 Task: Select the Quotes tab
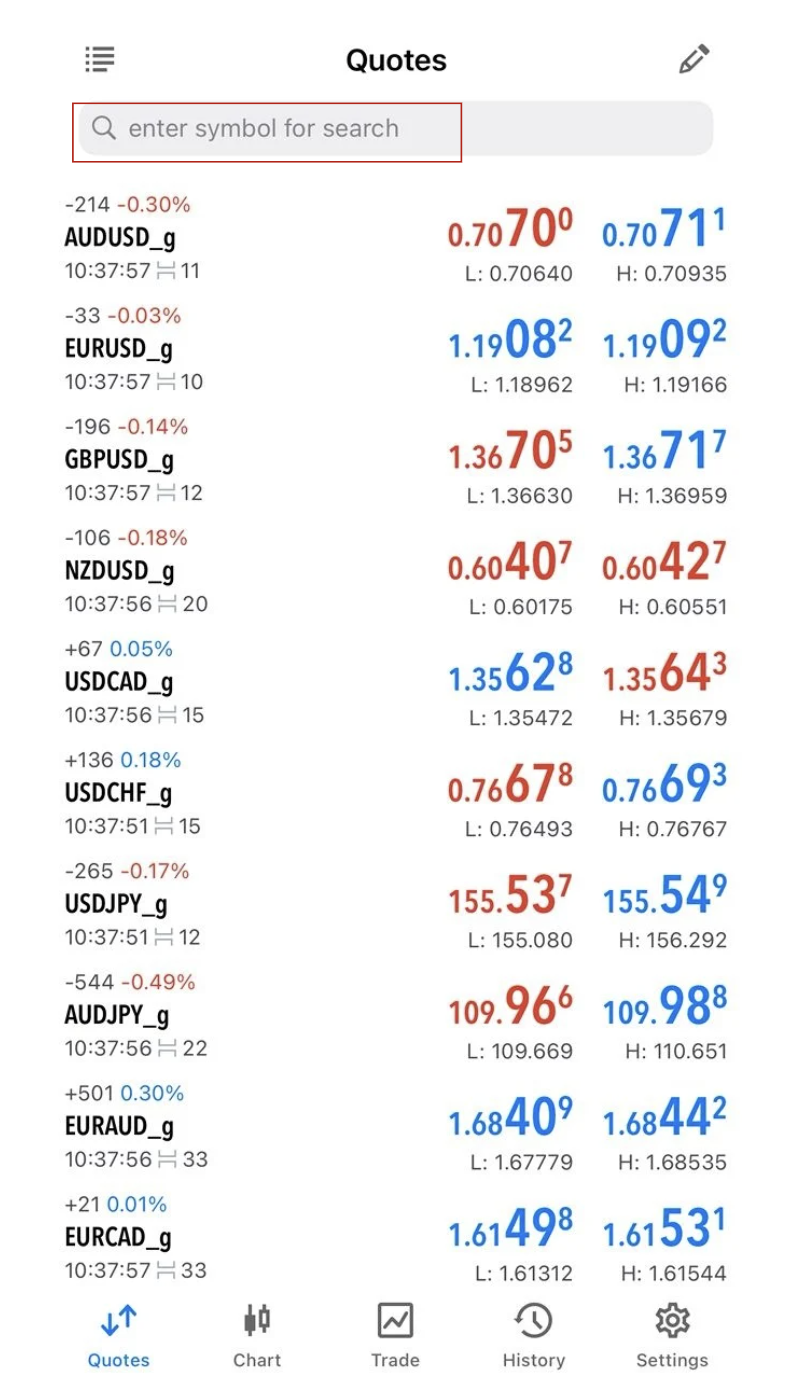tap(118, 1335)
